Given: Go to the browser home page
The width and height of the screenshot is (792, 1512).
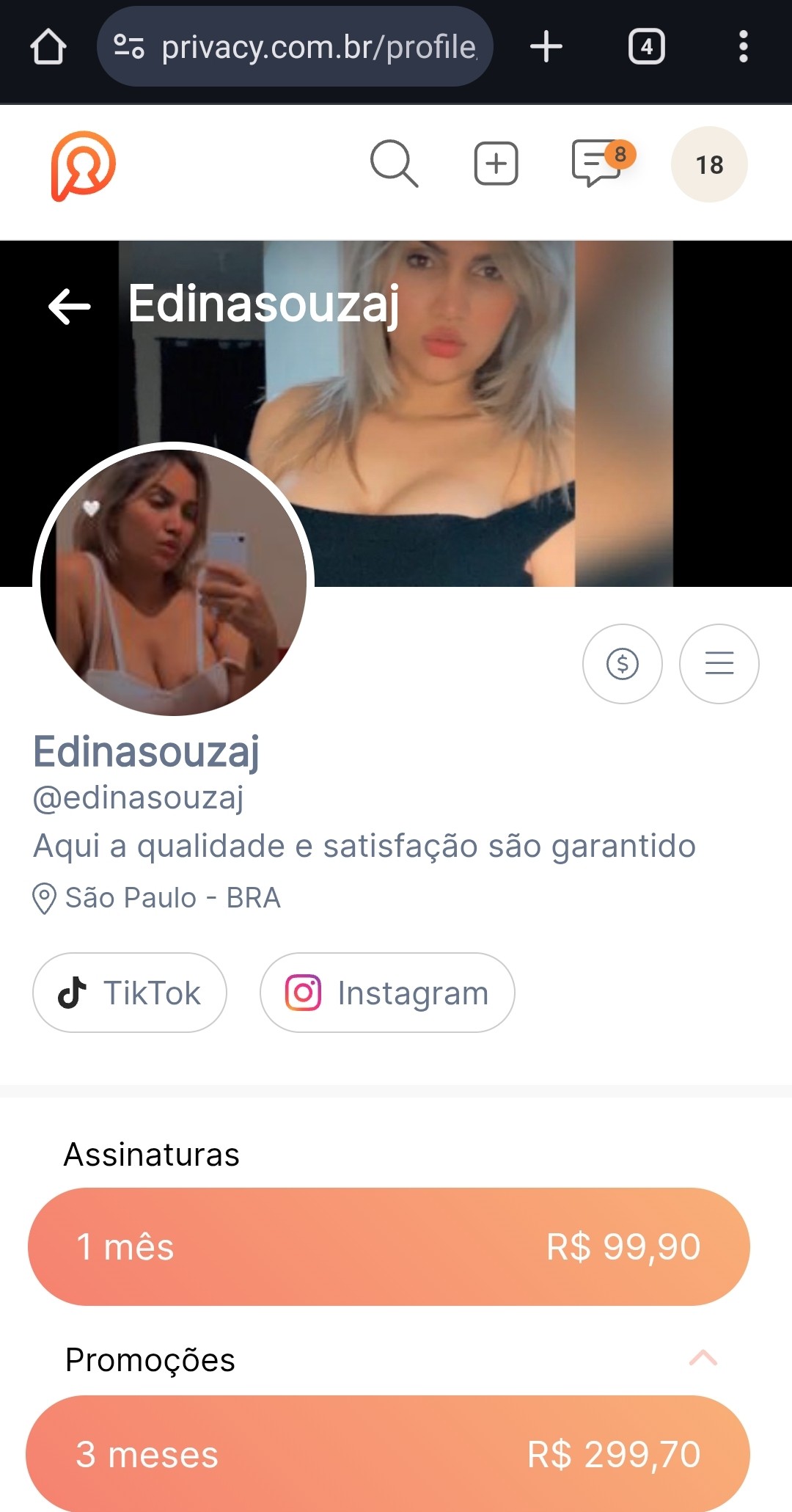Looking at the screenshot, I should [48, 47].
